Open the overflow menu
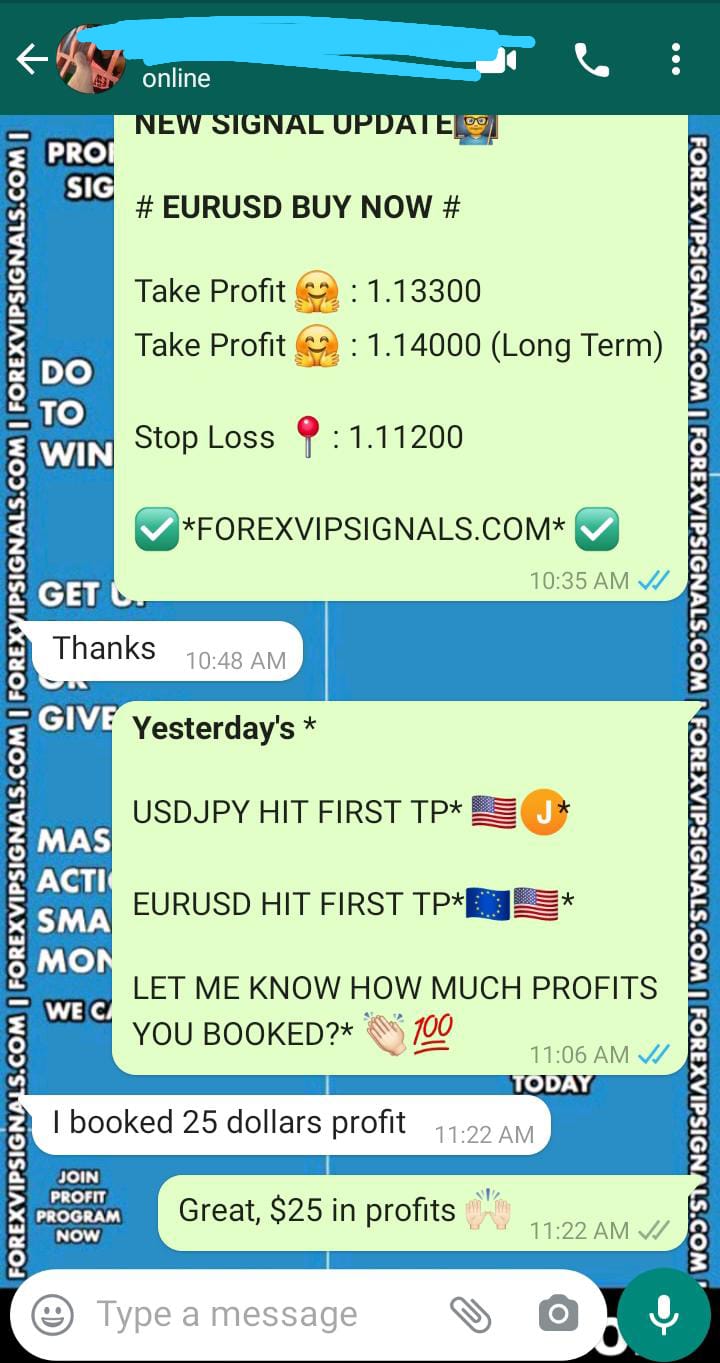 (x=676, y=60)
